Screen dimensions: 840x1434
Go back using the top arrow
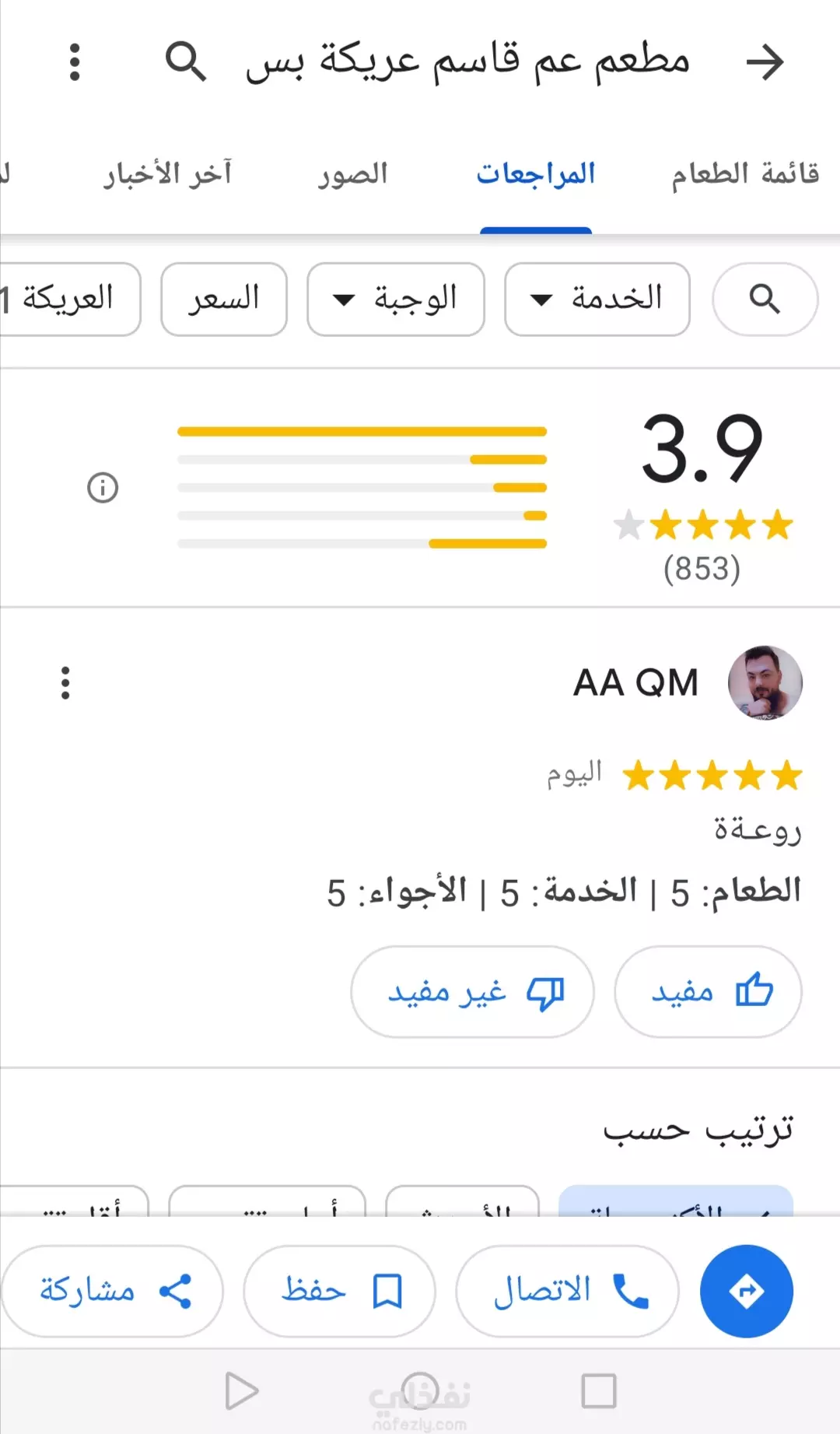pyautogui.click(x=765, y=62)
